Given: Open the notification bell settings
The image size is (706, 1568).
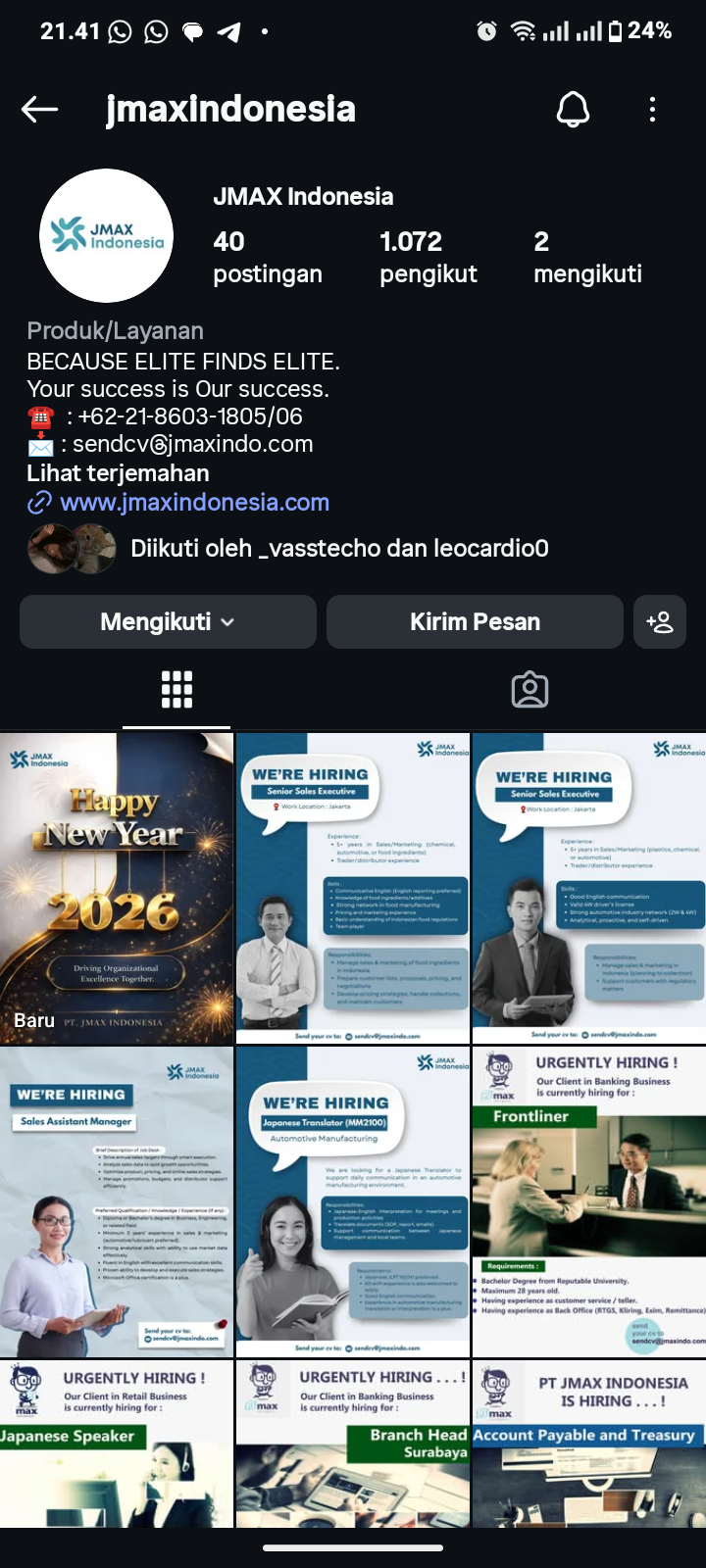Looking at the screenshot, I should coord(573,109).
